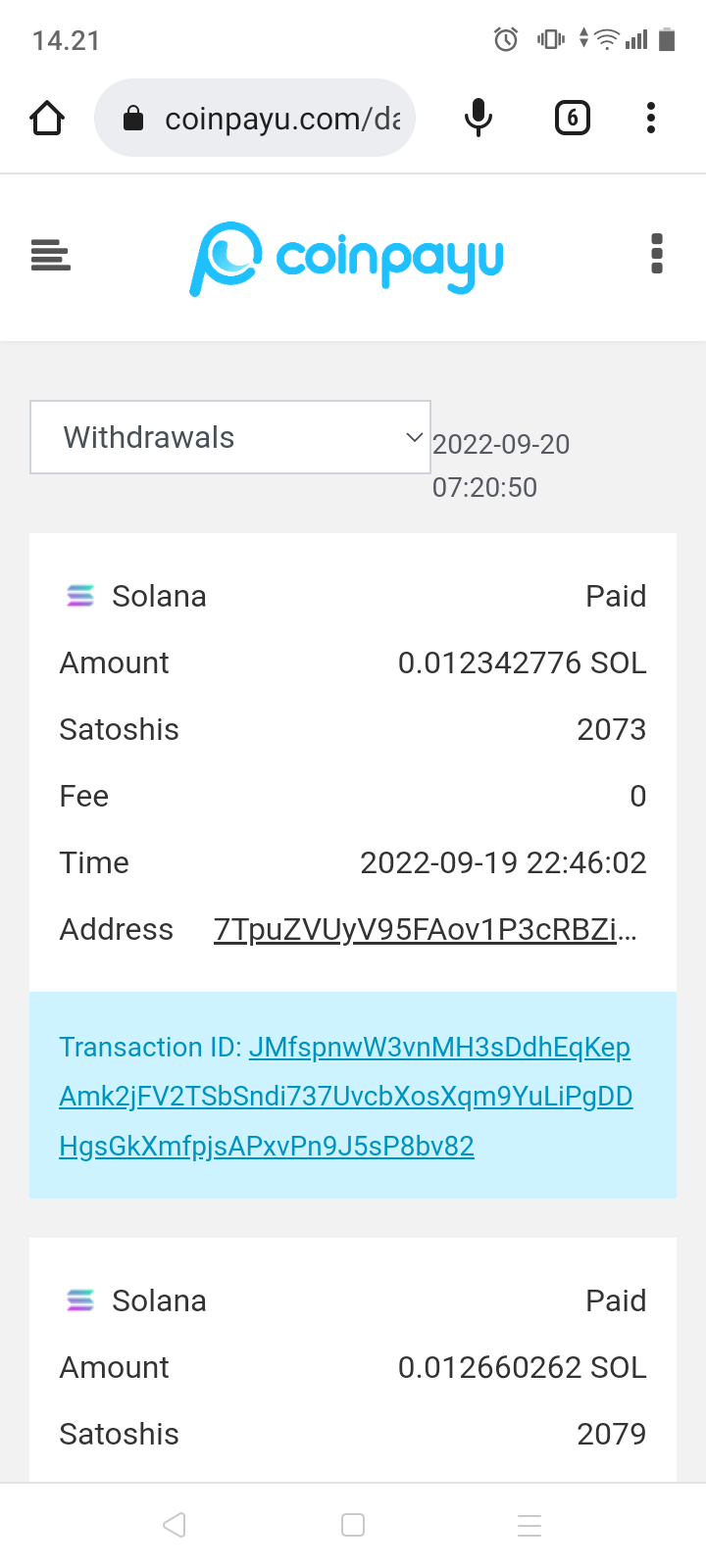
Task: Open the Coinpayu page options menu
Action: 657,254
